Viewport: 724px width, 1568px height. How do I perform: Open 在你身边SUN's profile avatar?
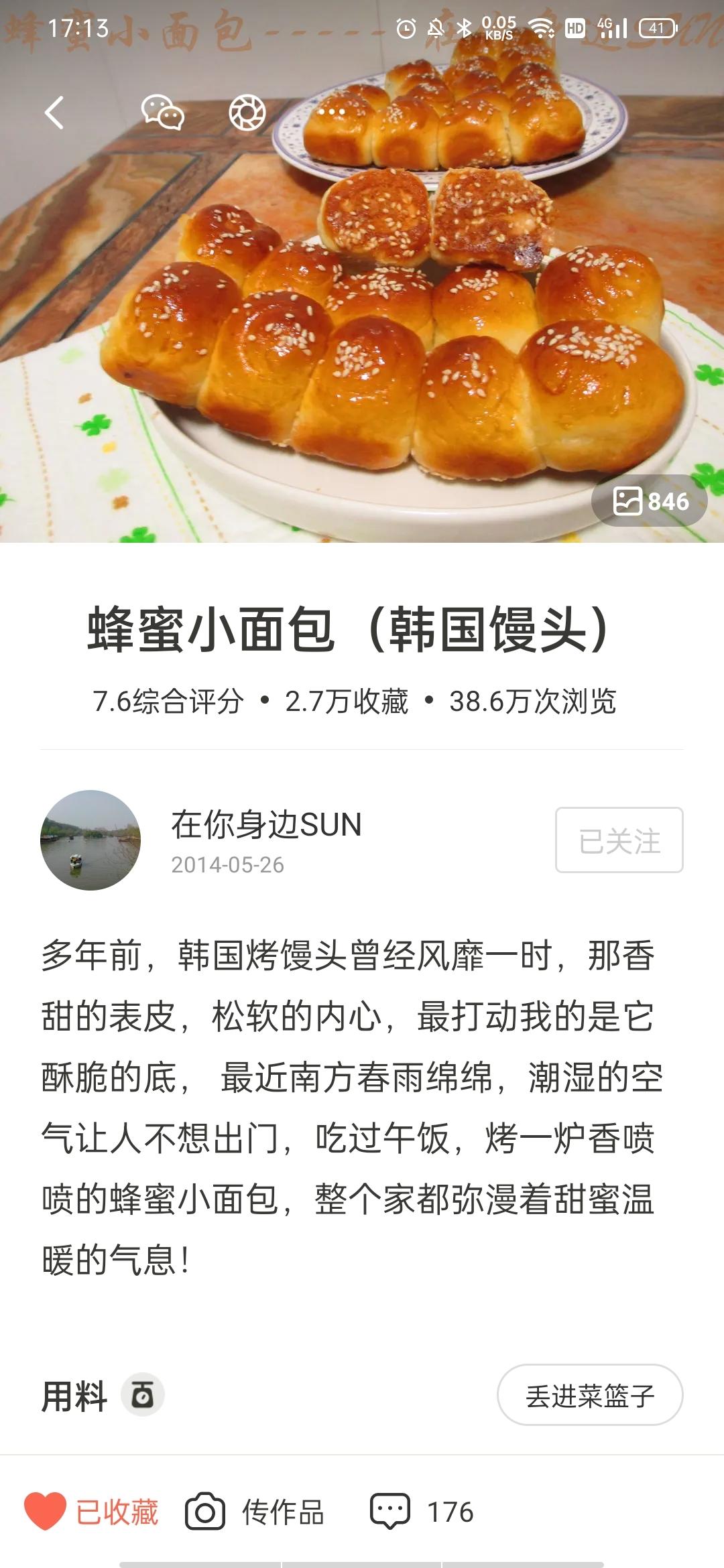click(x=90, y=840)
